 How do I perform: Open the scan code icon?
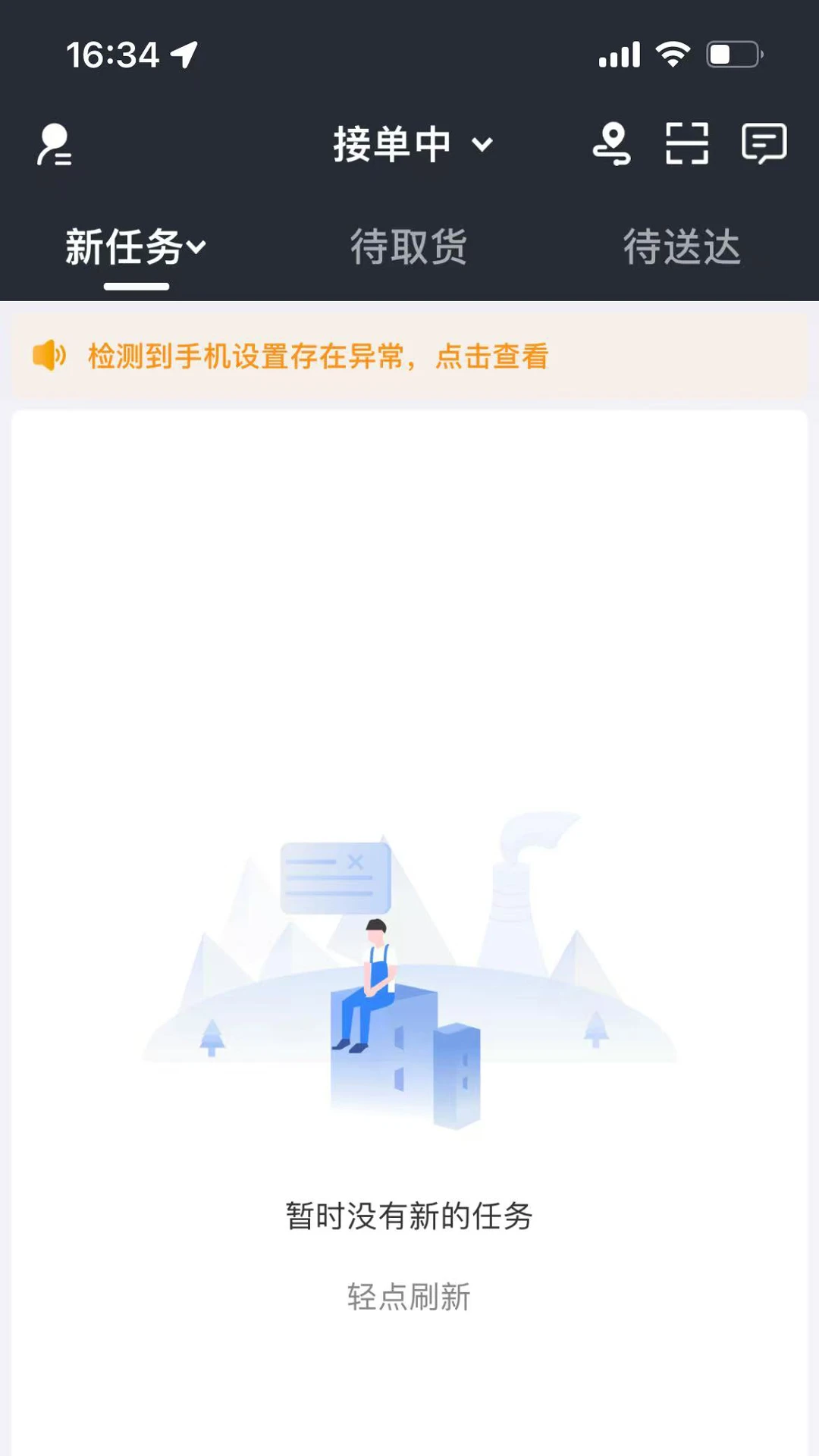click(687, 144)
